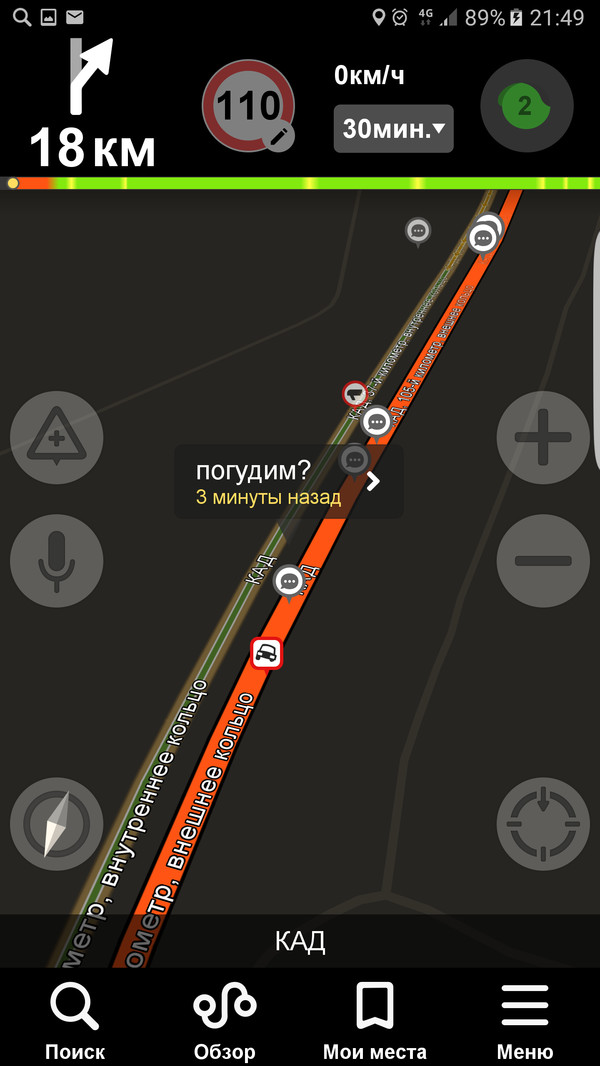Open Мои места saved places

pos(374,1020)
